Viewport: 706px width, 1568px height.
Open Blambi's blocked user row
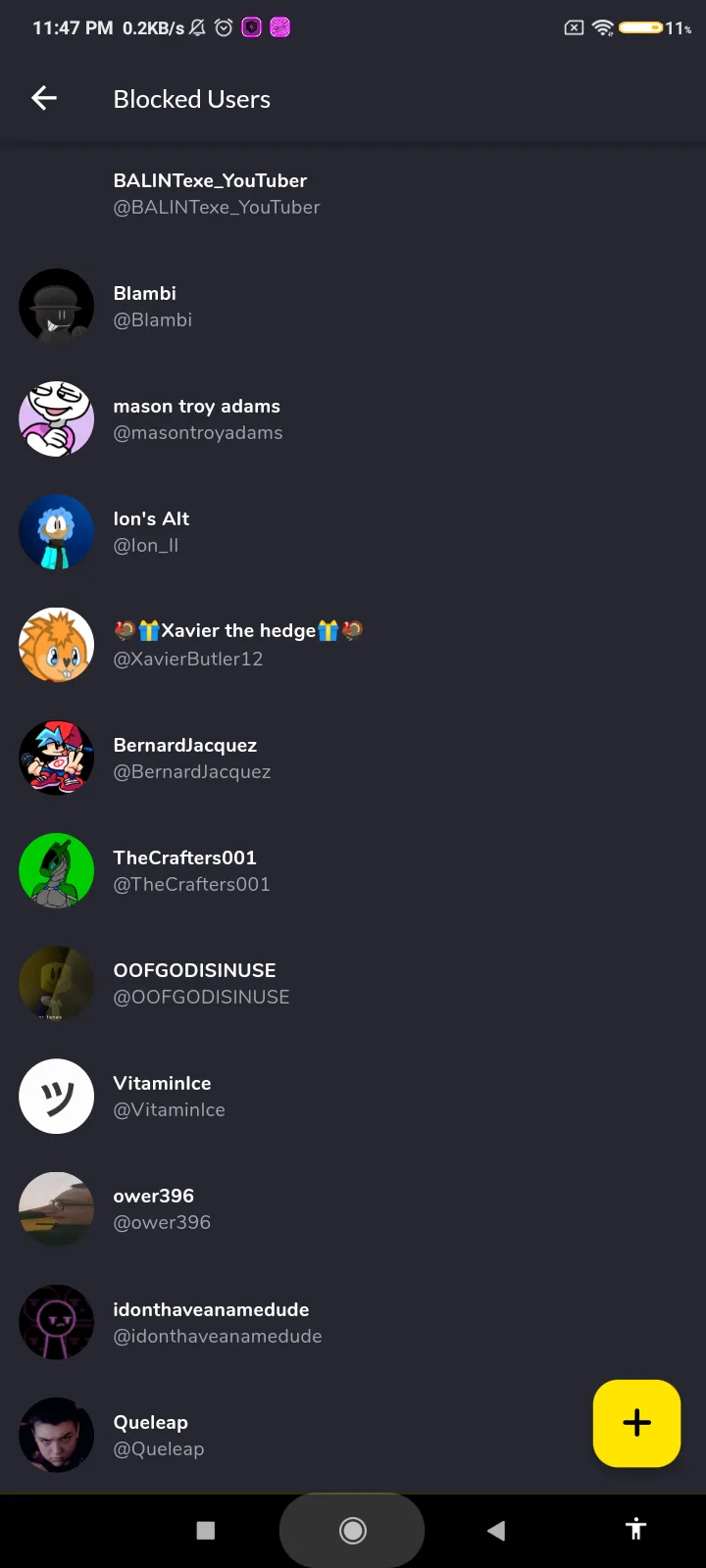(353, 307)
